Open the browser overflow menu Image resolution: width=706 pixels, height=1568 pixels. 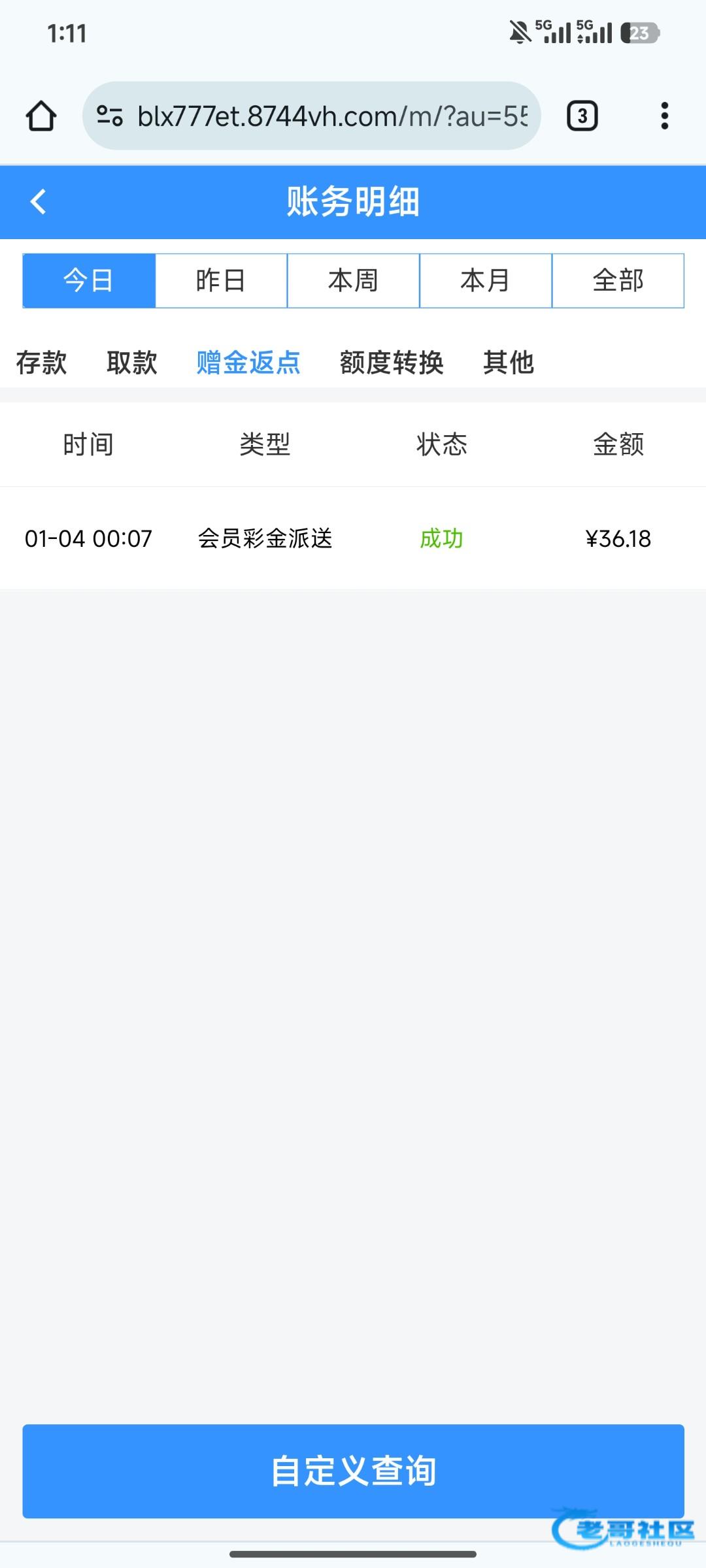coord(664,116)
